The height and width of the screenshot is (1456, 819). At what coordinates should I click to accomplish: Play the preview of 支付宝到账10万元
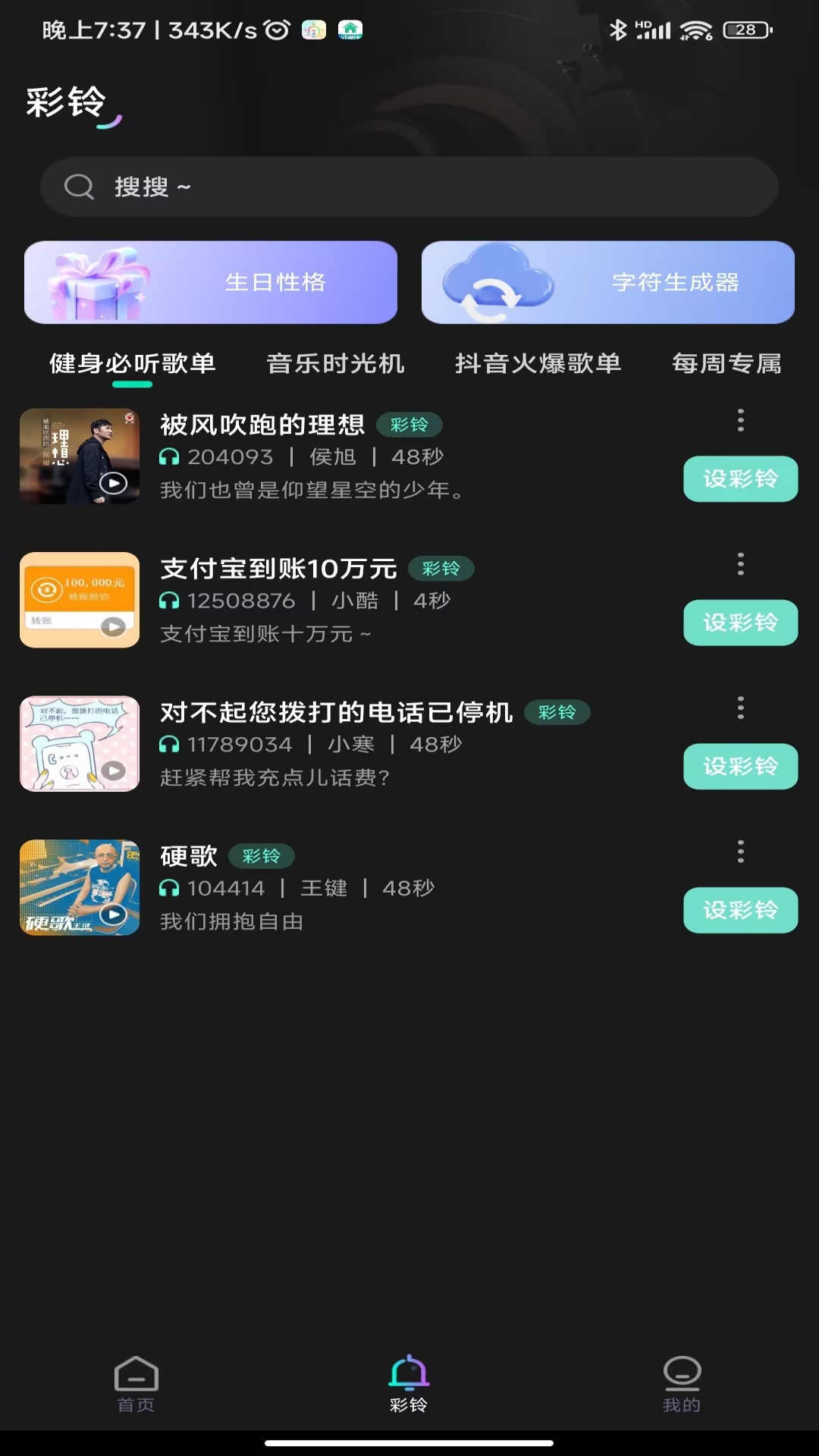(x=113, y=626)
